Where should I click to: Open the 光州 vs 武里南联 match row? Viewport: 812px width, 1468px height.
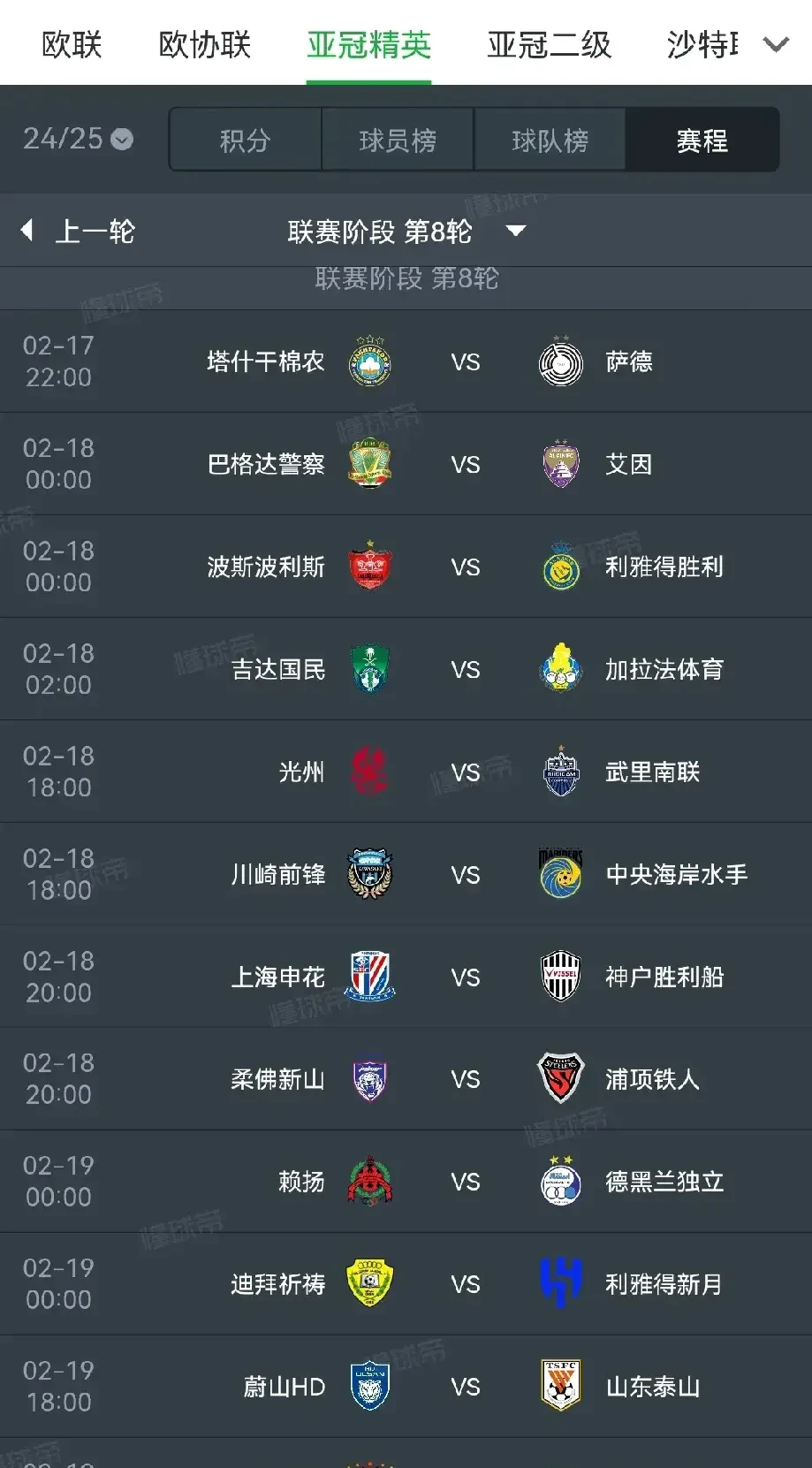[x=406, y=772]
